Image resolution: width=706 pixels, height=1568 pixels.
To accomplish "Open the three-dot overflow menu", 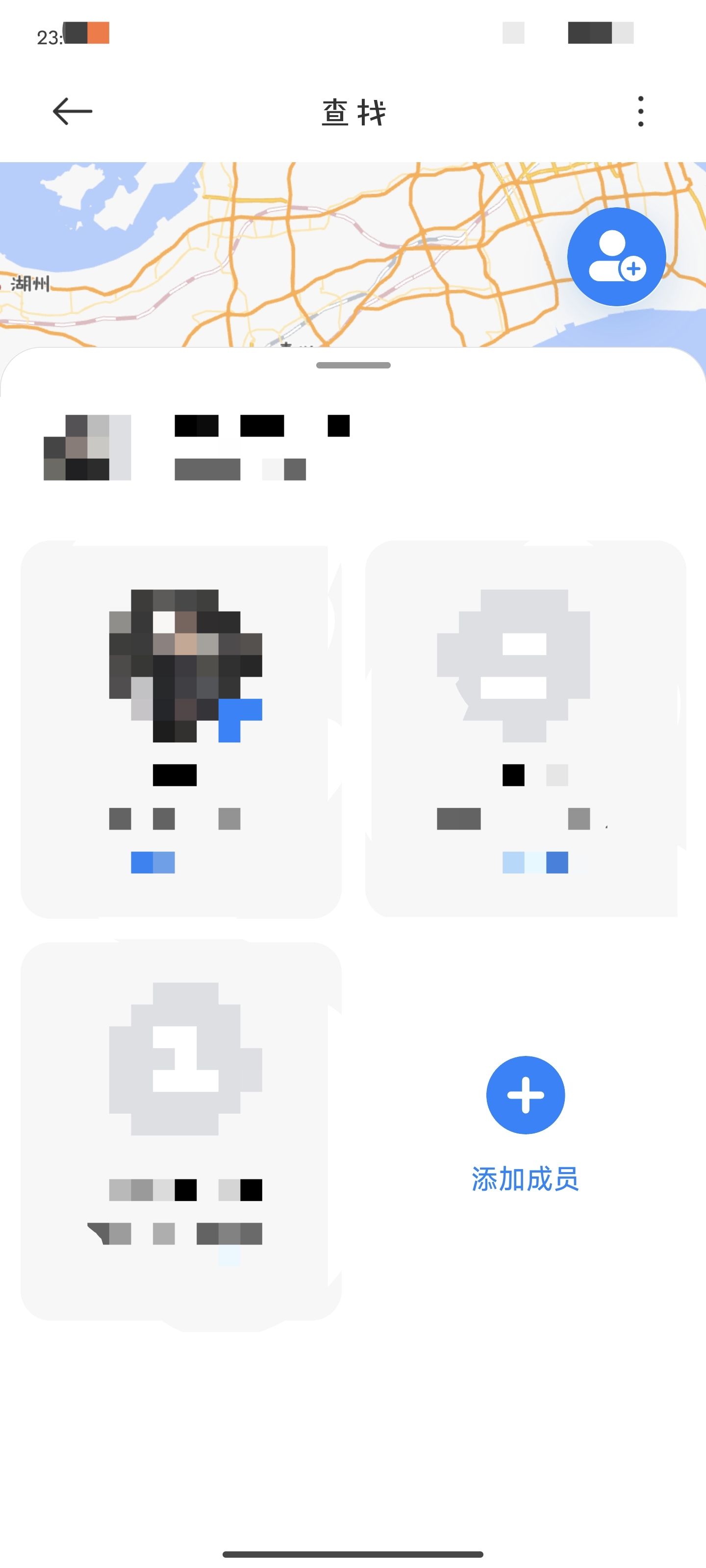I will point(640,111).
